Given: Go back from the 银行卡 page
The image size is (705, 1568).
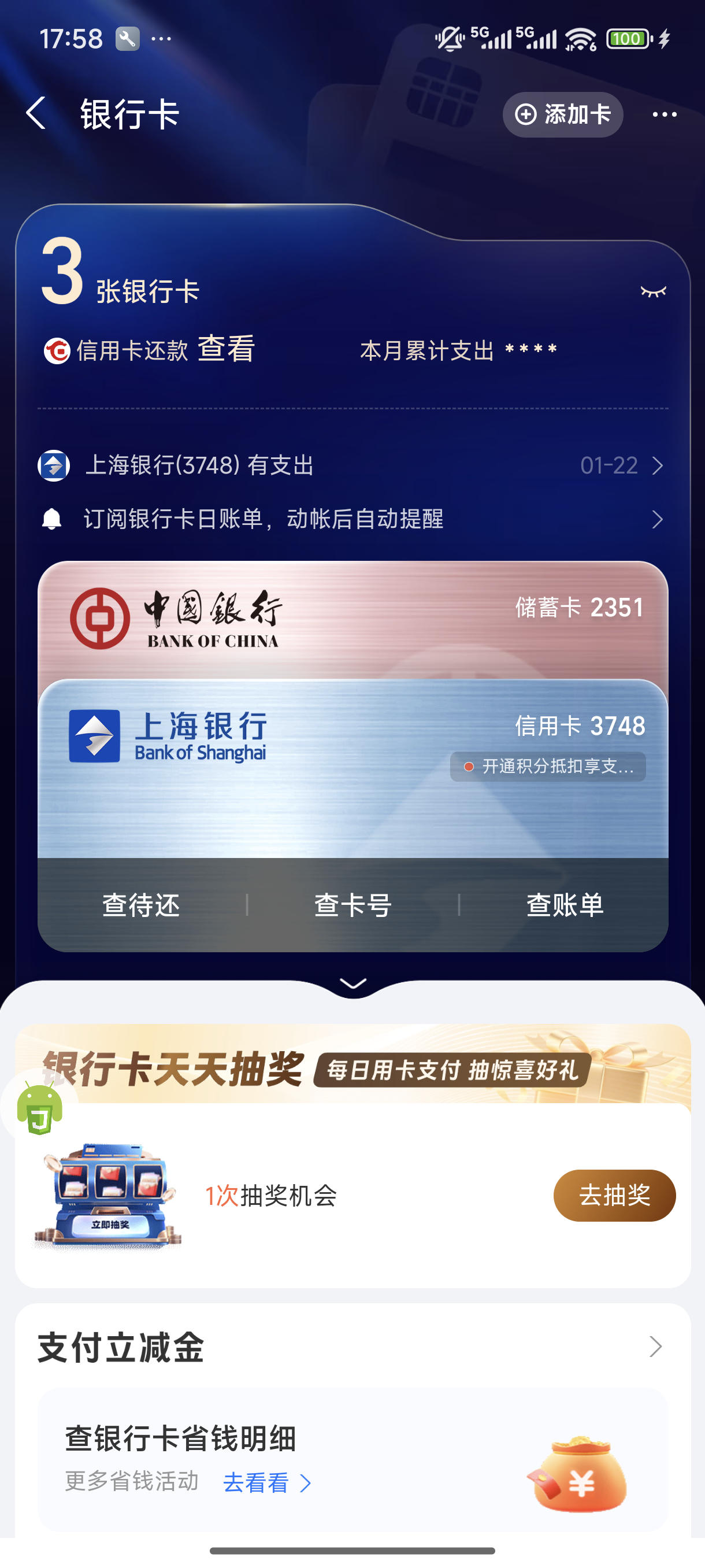Looking at the screenshot, I should (x=36, y=114).
